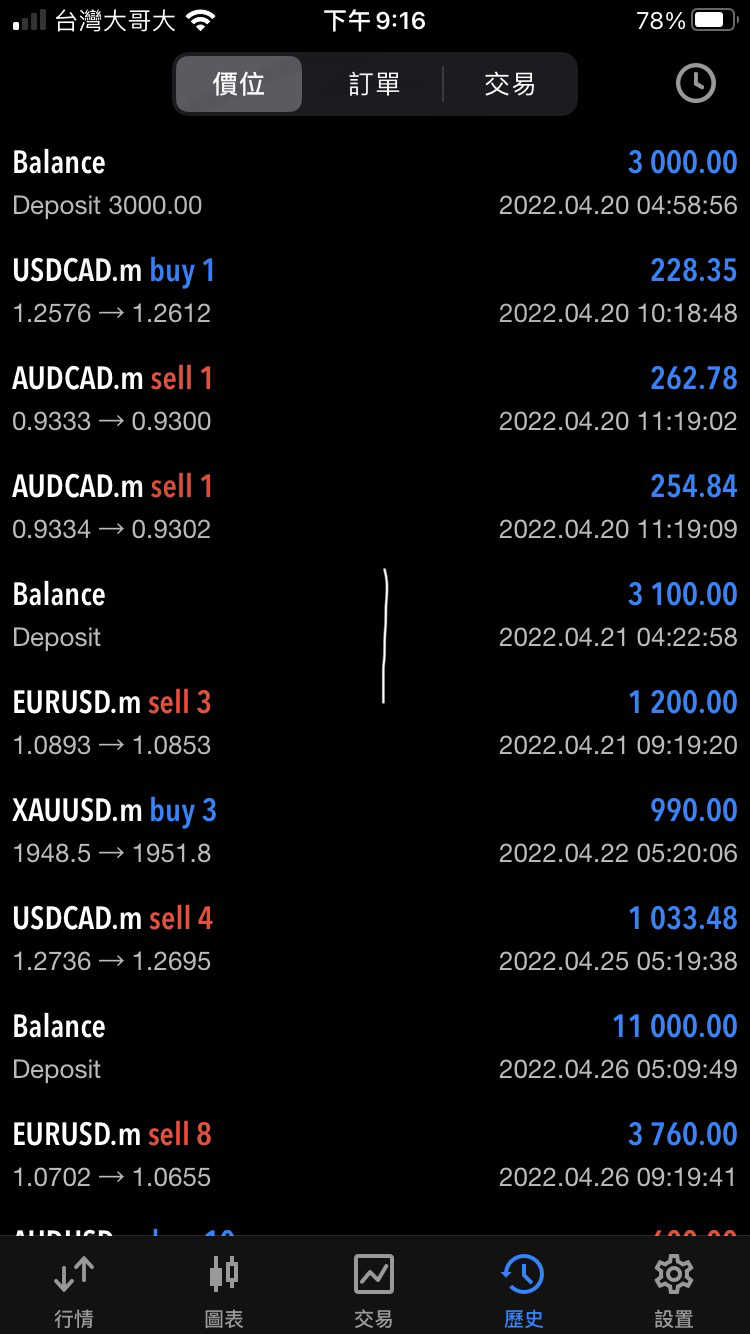This screenshot has height=1334, width=750.
Task: Expand the AUDCAD.m sell trade with 254.84 profit
Action: tap(374, 507)
